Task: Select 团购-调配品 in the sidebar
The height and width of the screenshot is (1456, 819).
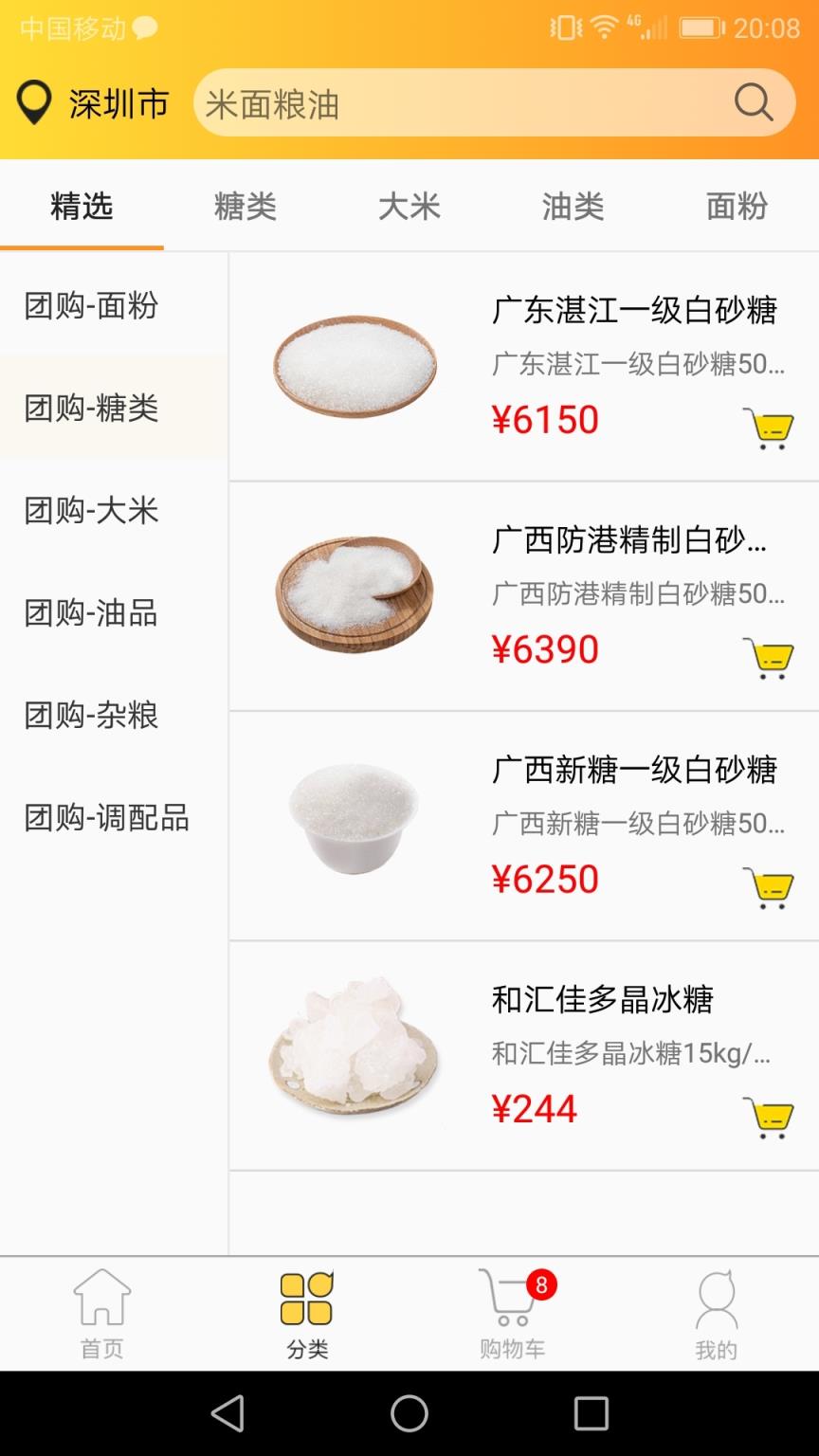Action: 106,819
